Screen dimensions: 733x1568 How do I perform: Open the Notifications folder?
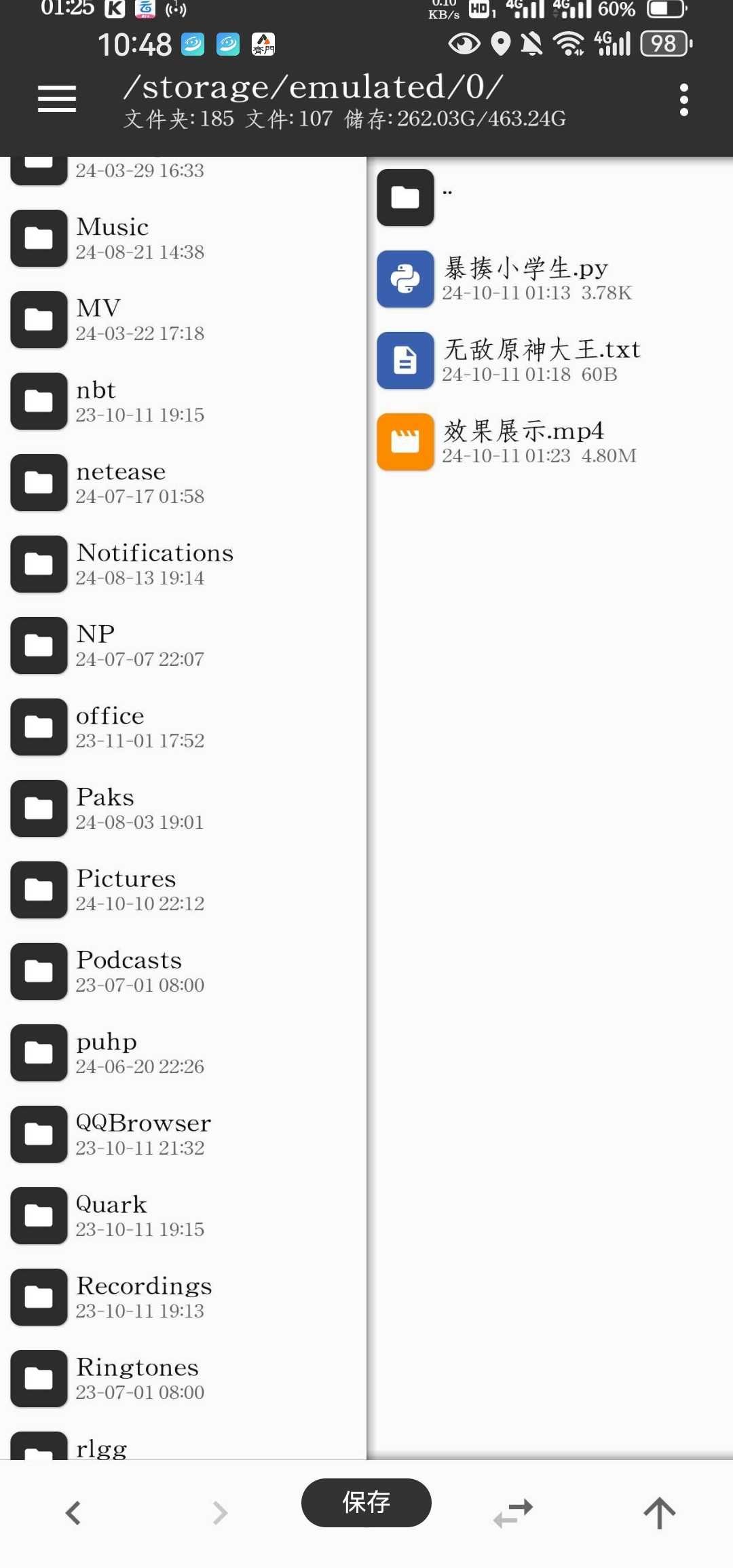[x=183, y=564]
